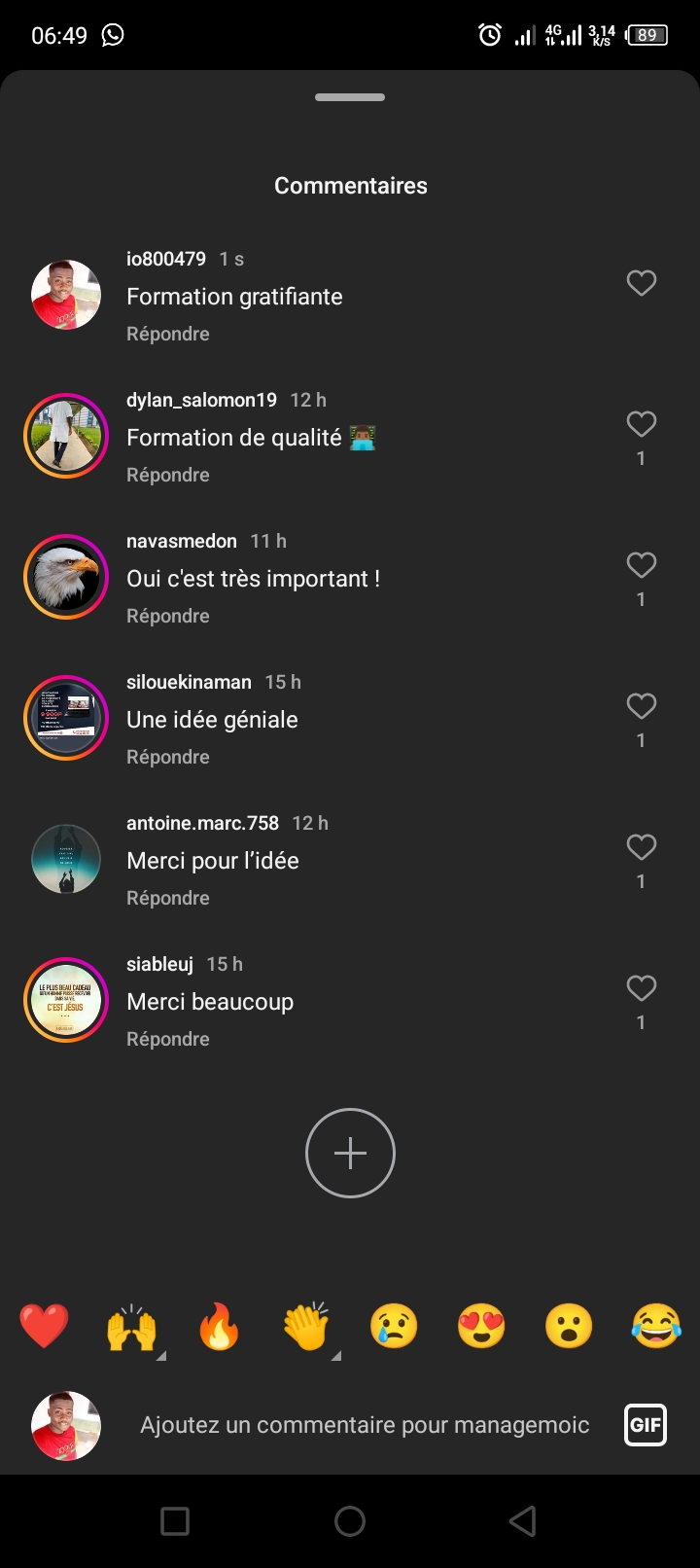Like the comment by siableuj
Viewport: 700px width, 1568px height.
[641, 988]
